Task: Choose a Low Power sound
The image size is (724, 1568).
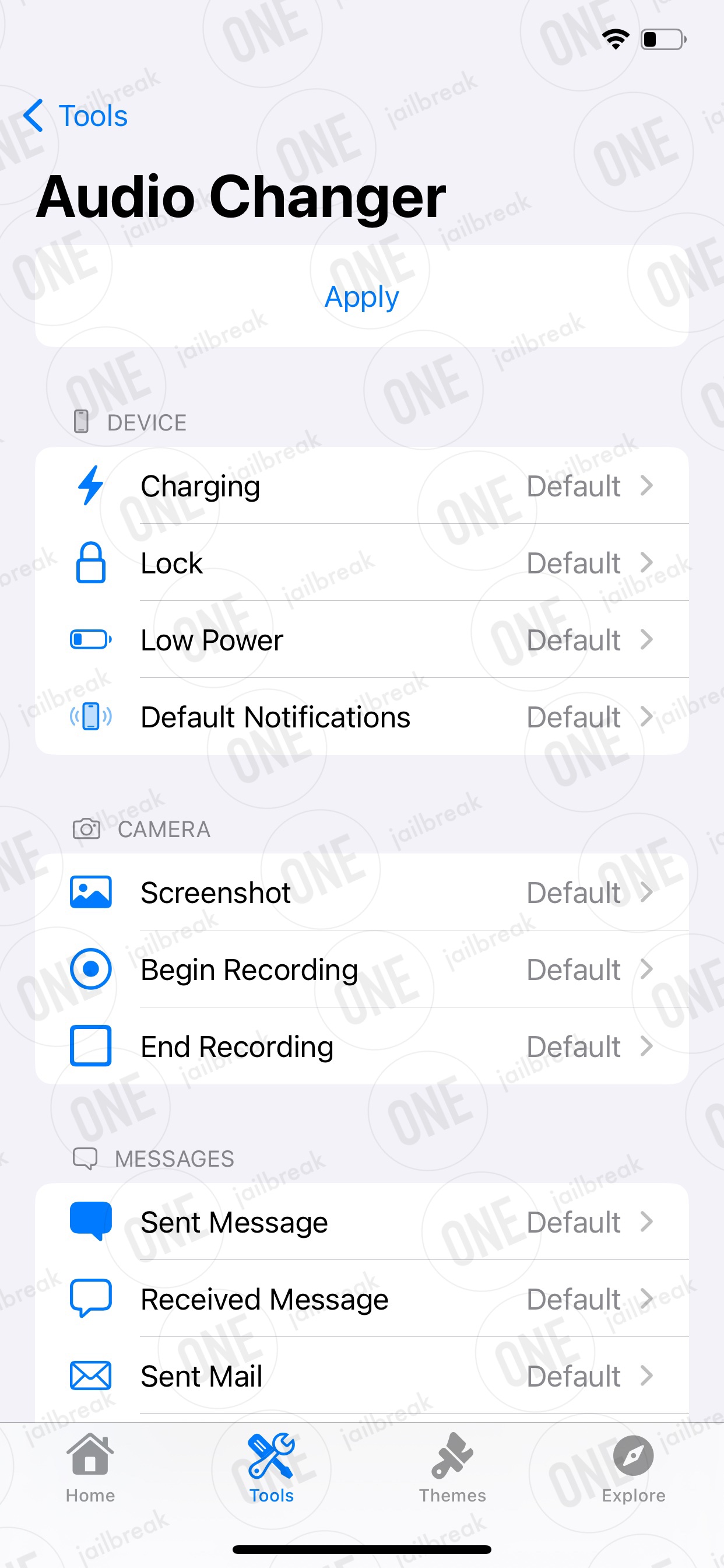Action: pos(362,640)
